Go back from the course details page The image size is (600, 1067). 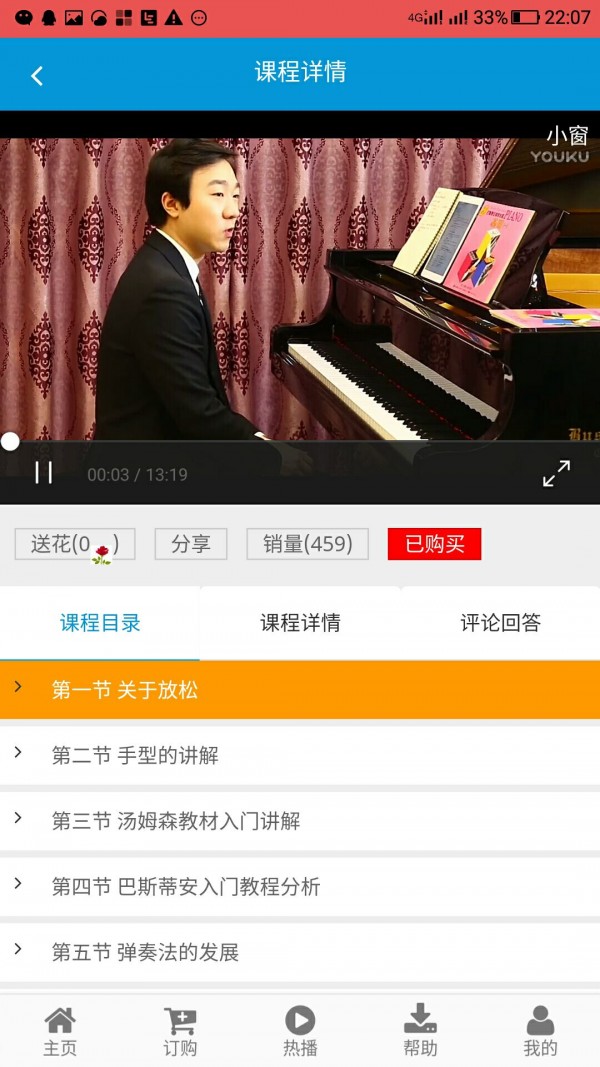click(37, 75)
